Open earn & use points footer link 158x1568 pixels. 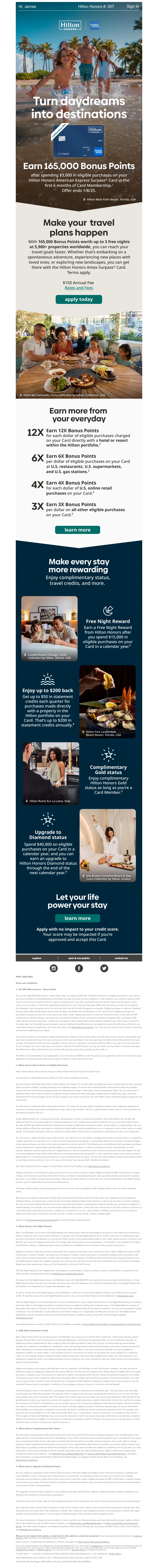coord(79,958)
